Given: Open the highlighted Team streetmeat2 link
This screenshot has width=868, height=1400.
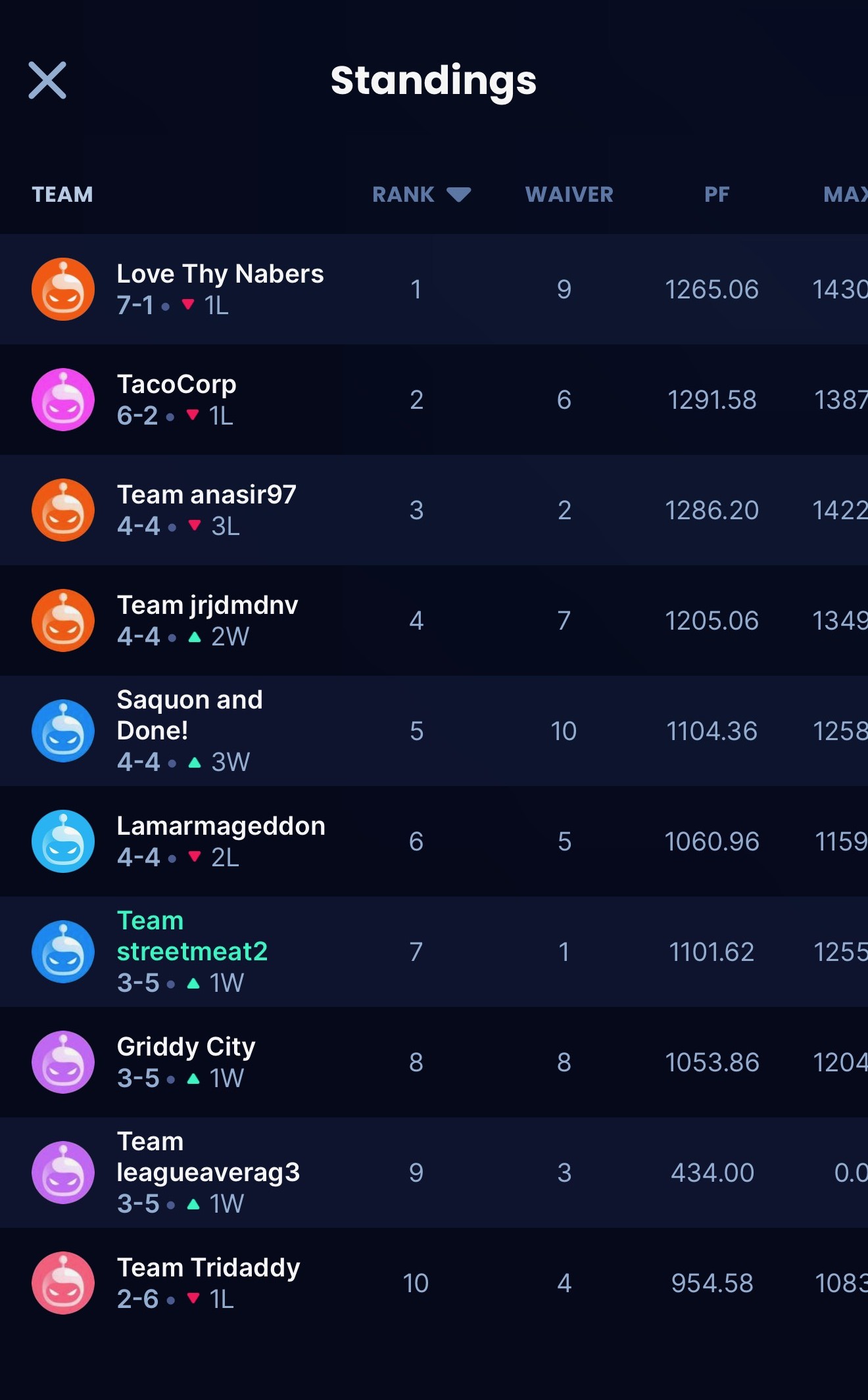Looking at the screenshot, I should (x=191, y=936).
